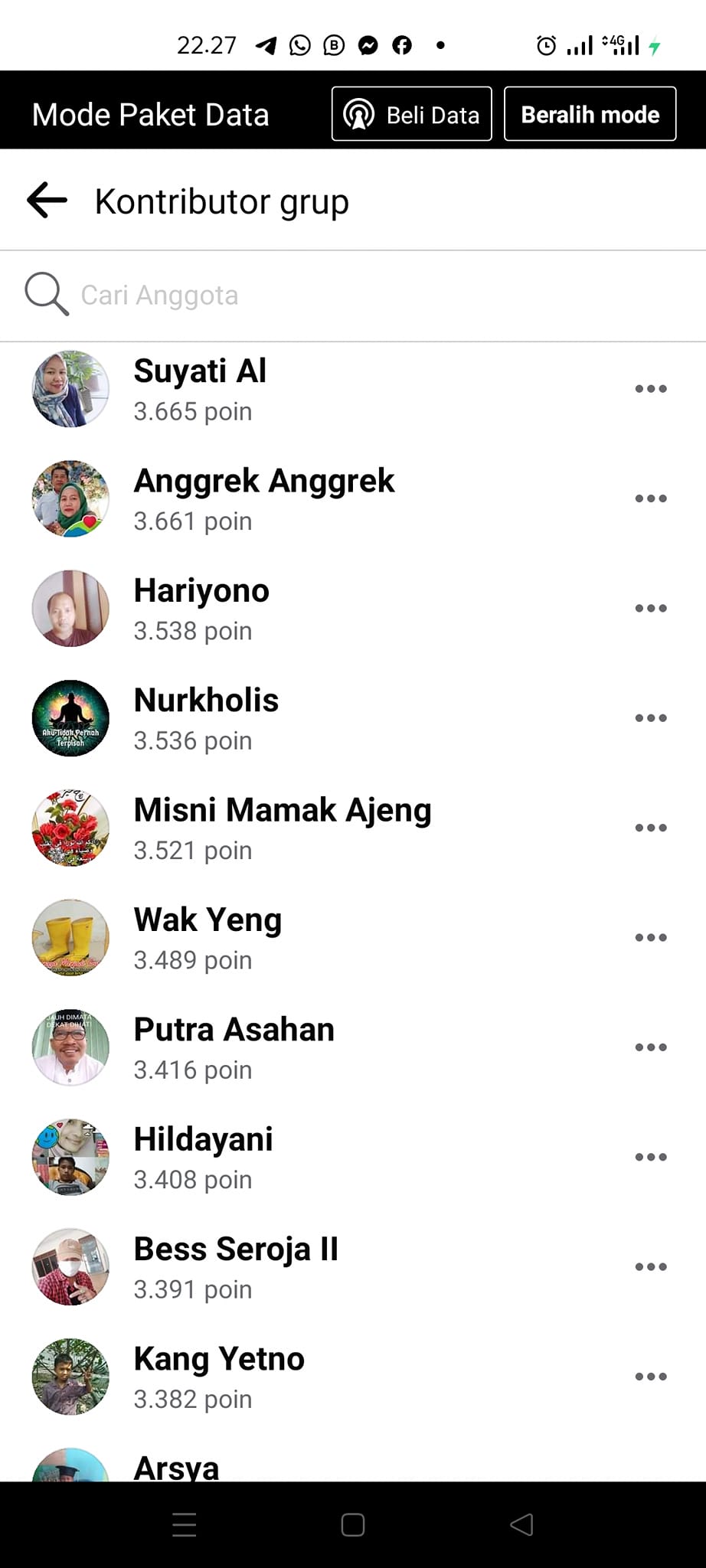Open Suyati Al's profile
This screenshot has width=706, height=1568.
(200, 372)
